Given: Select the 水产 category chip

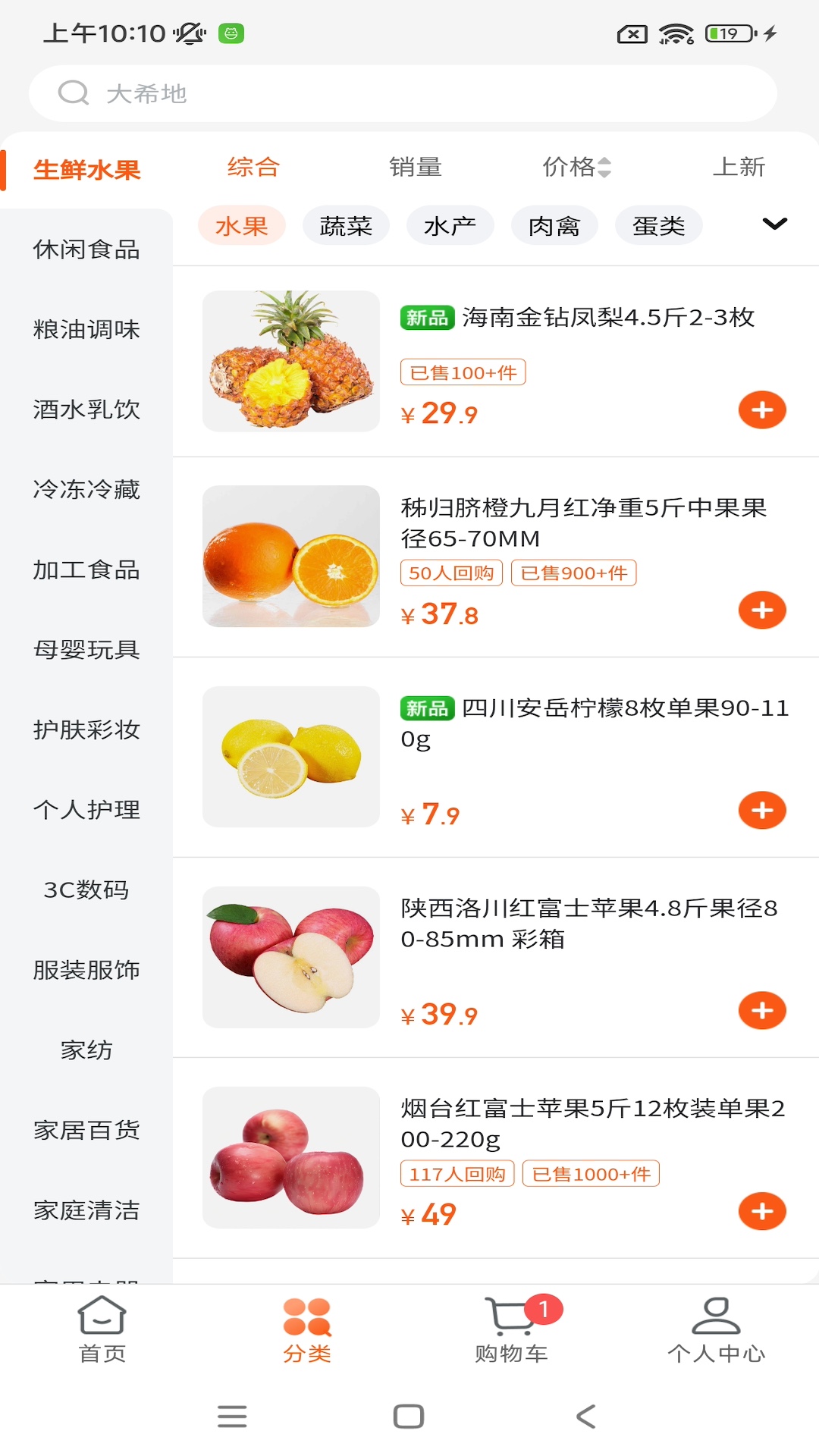Looking at the screenshot, I should (450, 224).
